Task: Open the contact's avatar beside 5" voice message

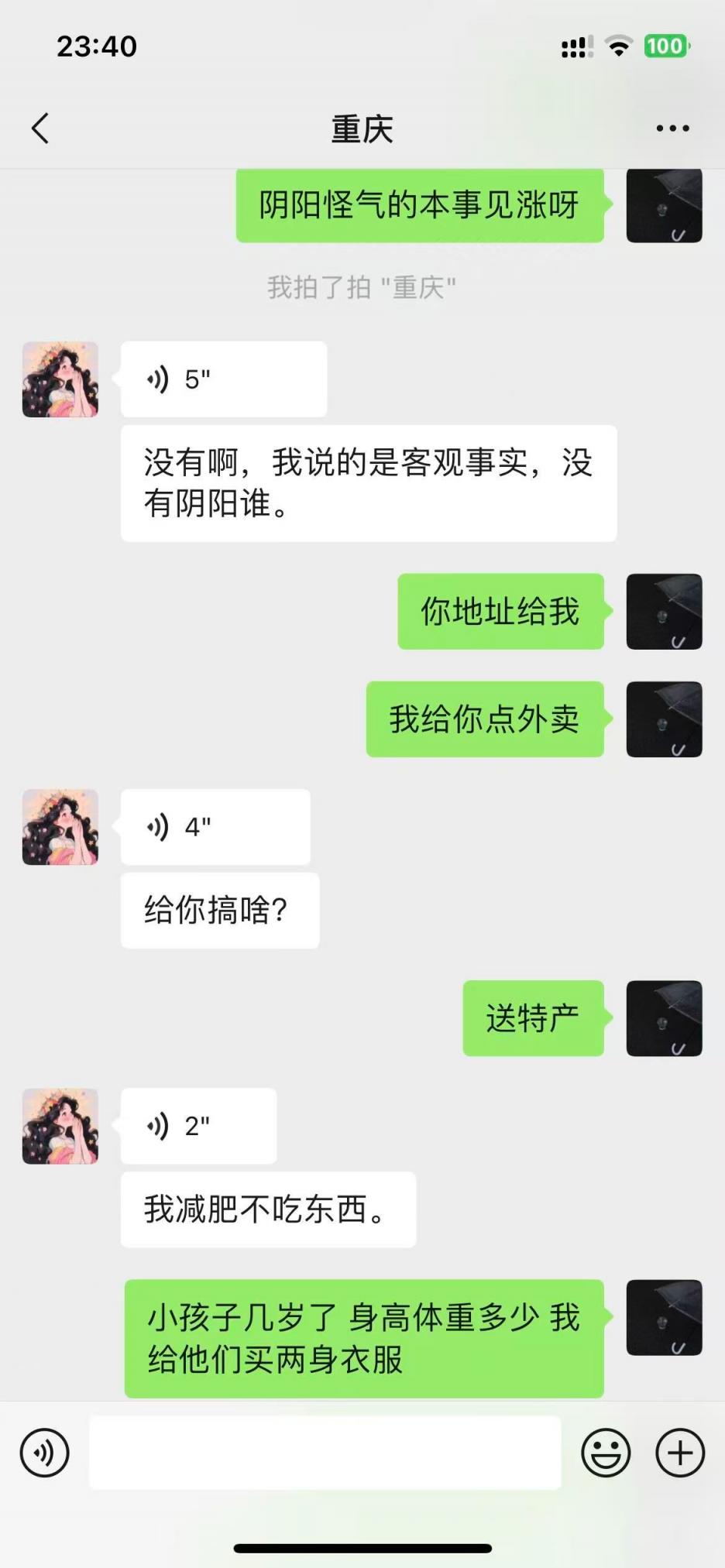Action: click(x=60, y=379)
